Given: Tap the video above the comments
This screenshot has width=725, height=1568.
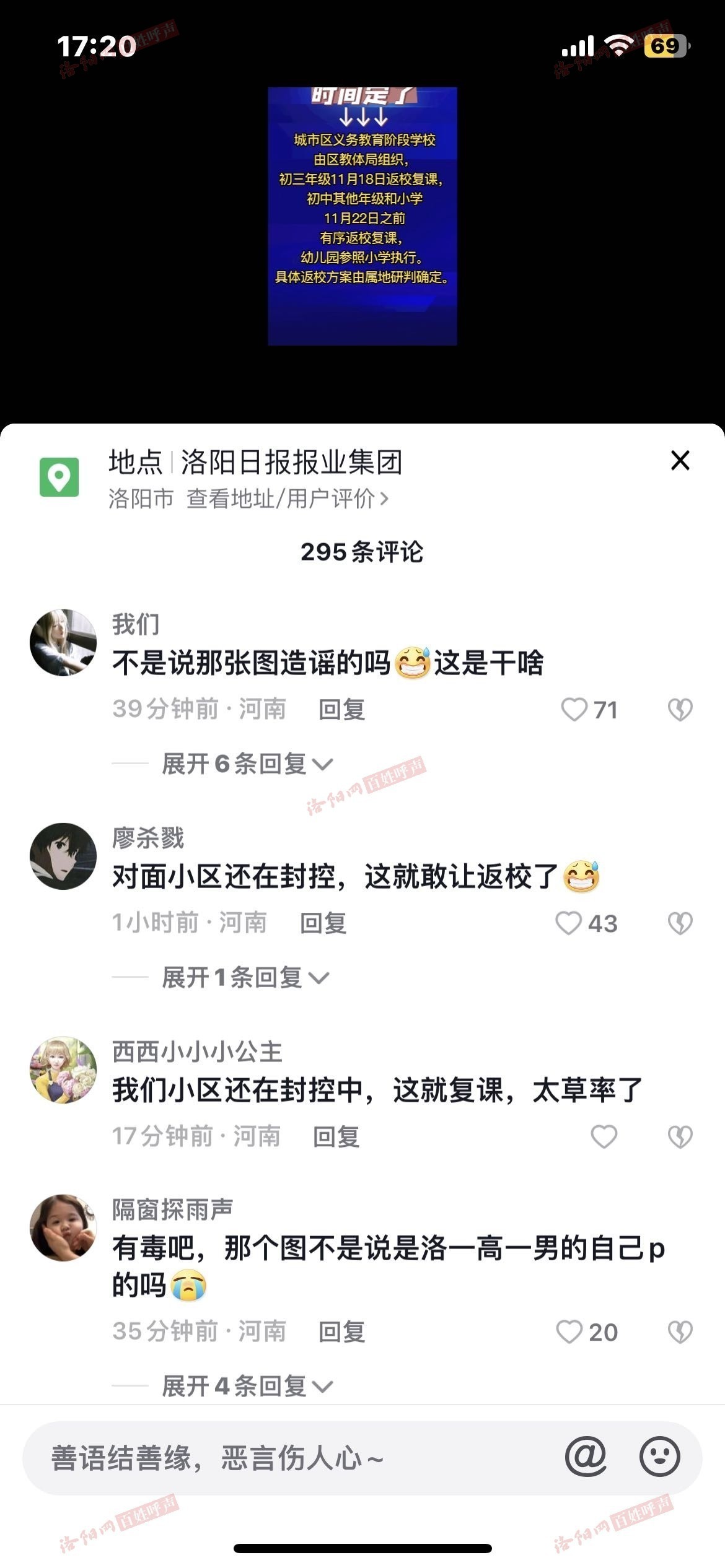Looking at the screenshot, I should (x=362, y=216).
